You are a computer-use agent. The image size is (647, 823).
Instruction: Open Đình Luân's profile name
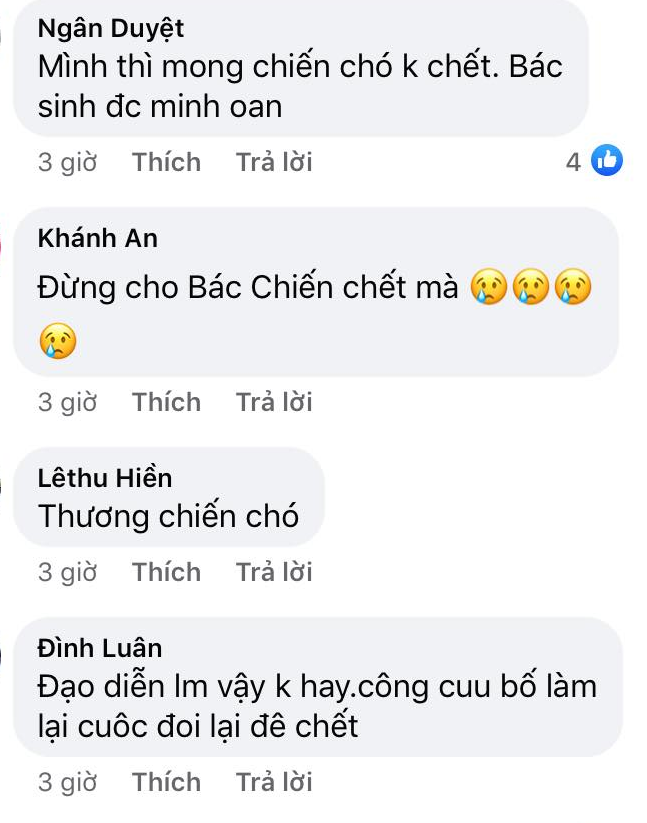(x=99, y=648)
